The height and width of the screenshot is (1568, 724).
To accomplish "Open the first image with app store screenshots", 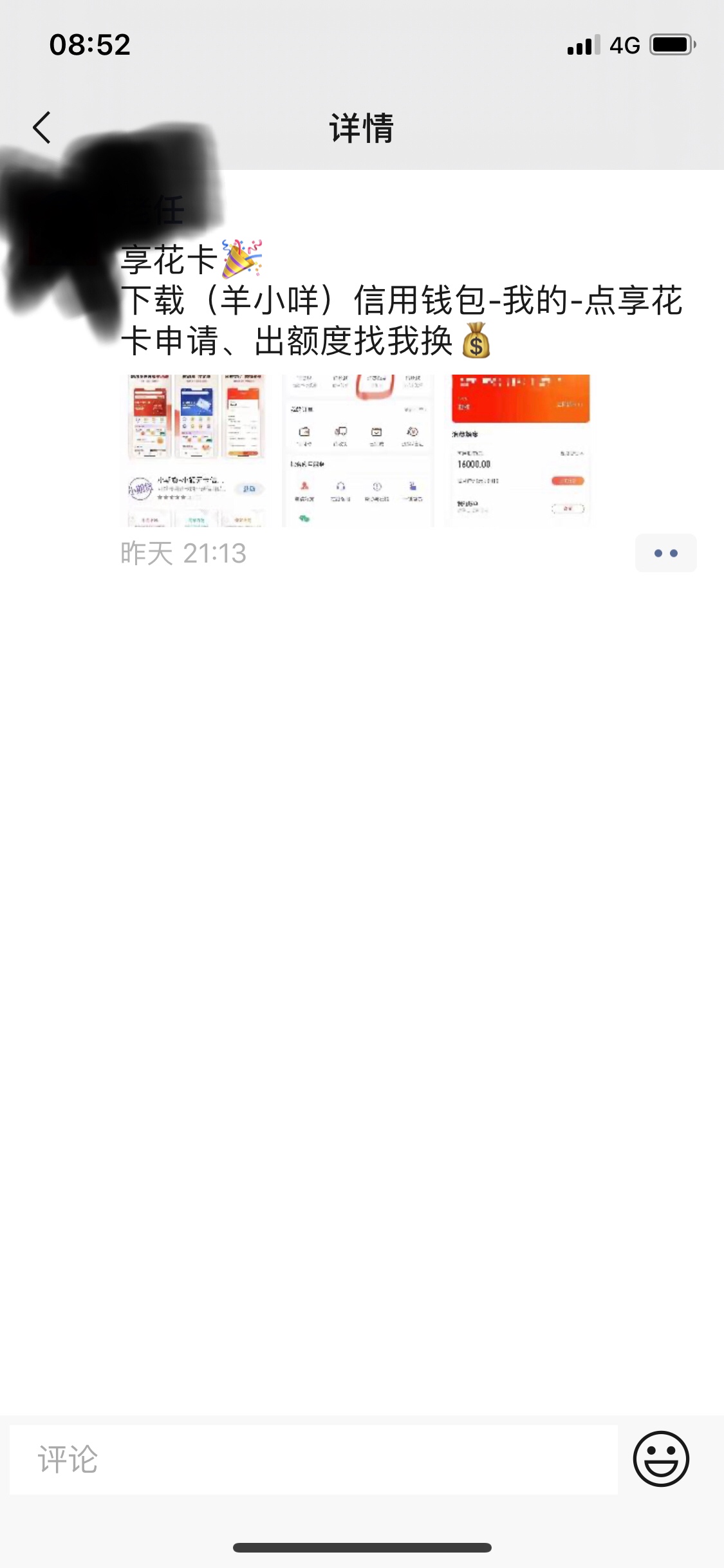I will coord(196,451).
